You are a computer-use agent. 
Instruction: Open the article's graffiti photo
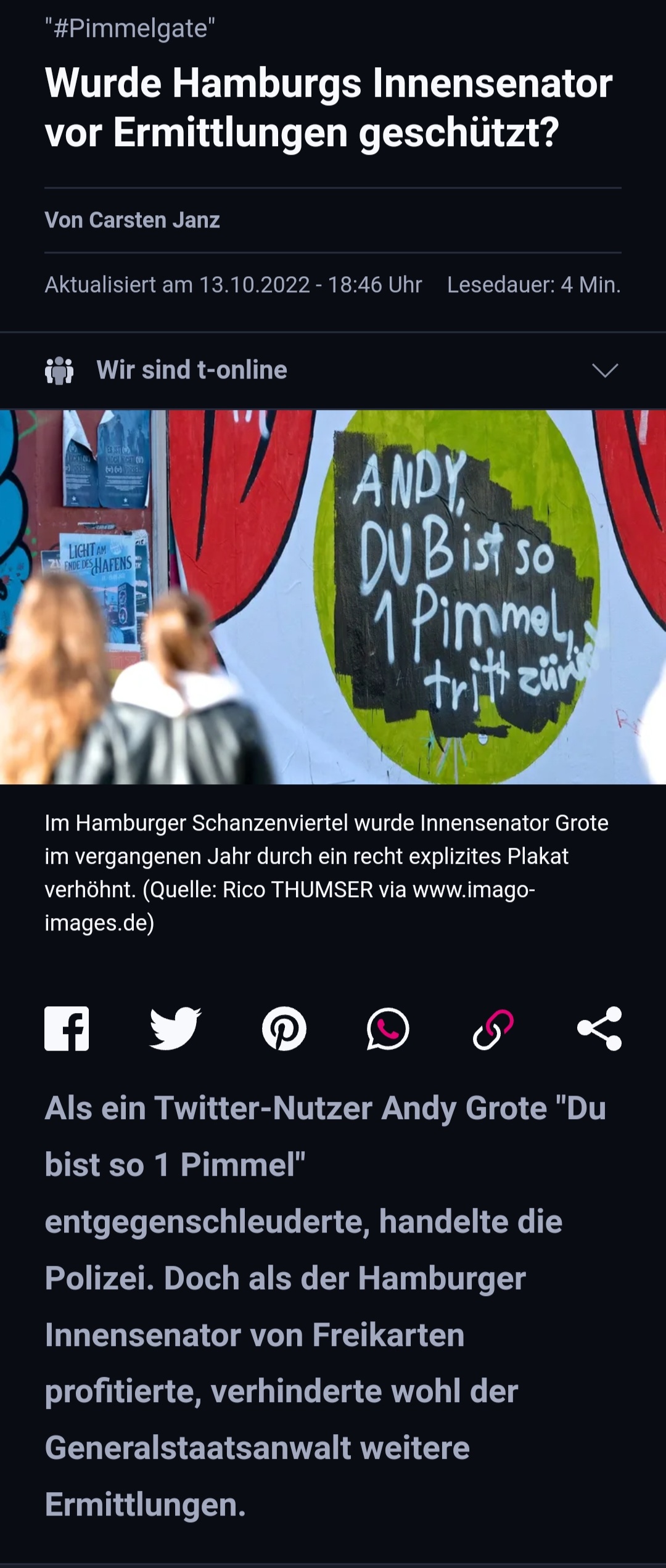point(333,597)
